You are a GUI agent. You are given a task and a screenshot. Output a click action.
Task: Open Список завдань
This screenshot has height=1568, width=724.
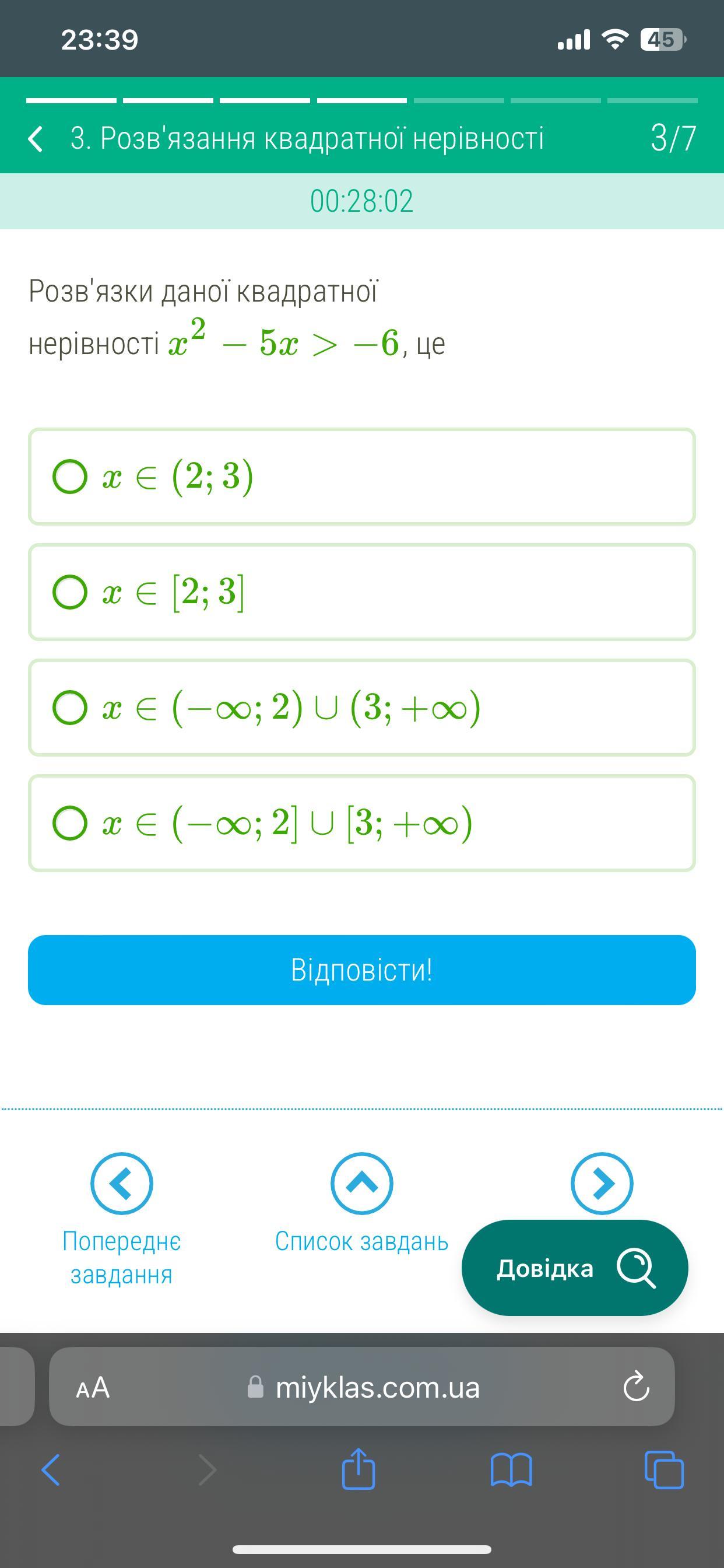[x=362, y=1184]
